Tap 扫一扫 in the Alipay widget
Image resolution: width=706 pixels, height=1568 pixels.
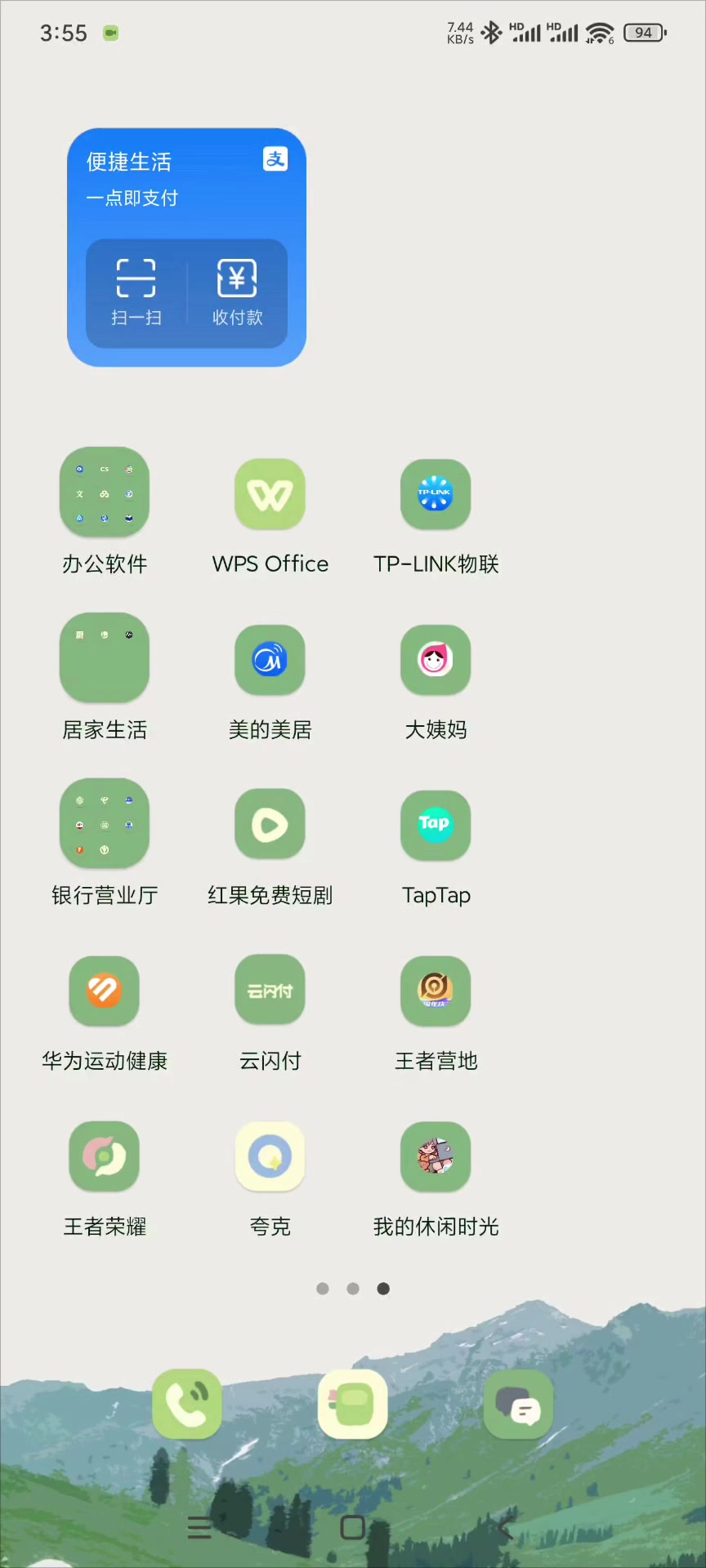pos(136,292)
